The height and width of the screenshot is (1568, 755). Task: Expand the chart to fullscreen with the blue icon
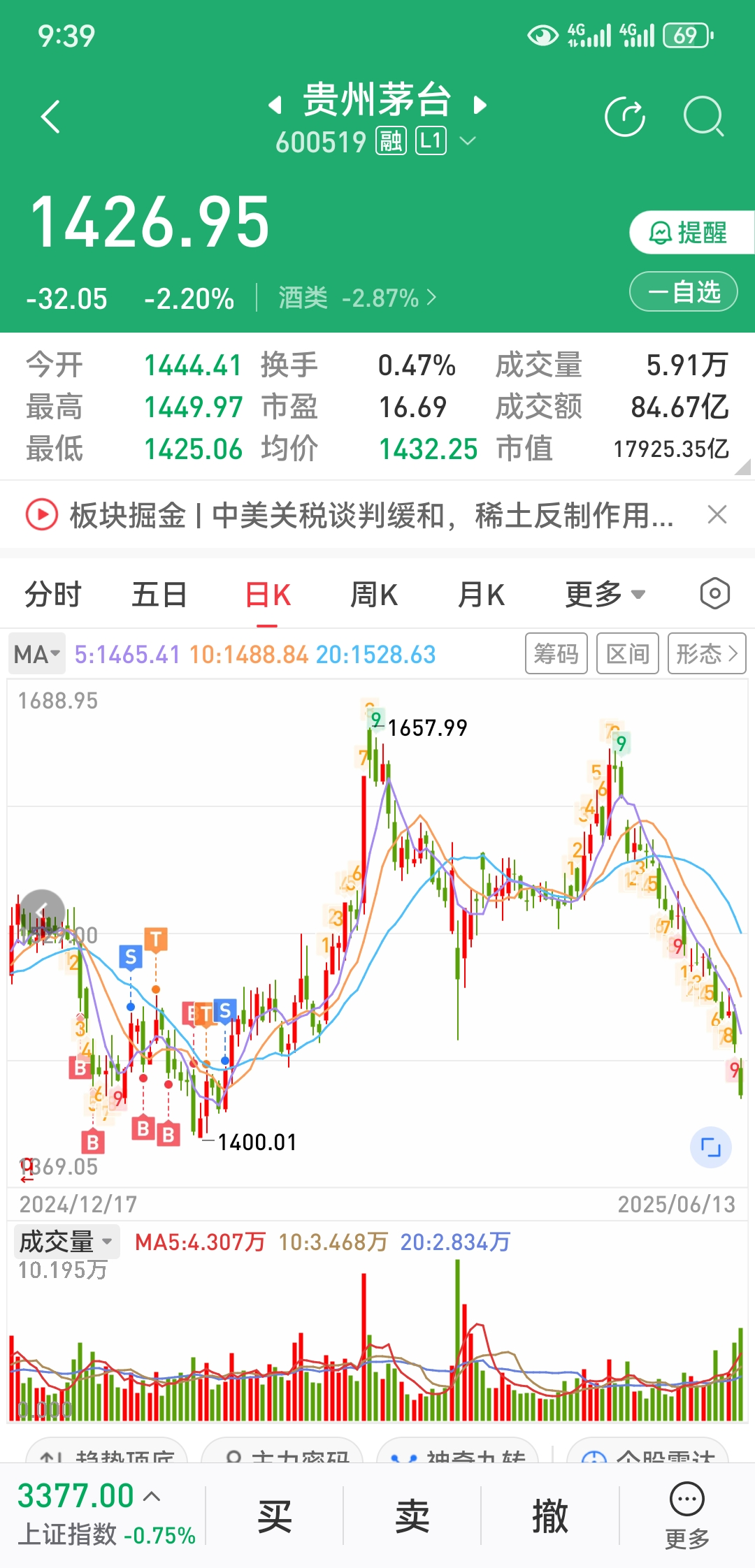[x=710, y=1147]
